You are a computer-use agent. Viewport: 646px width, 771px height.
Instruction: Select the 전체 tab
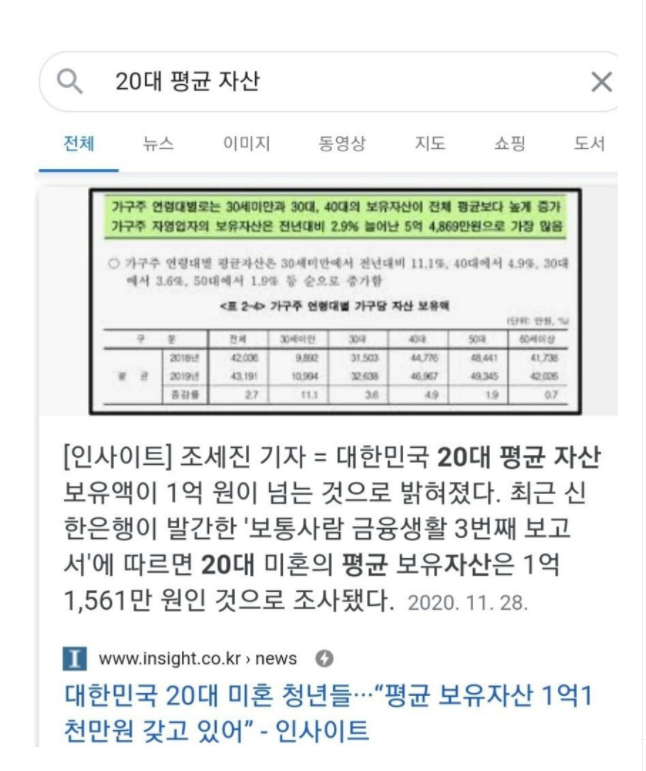[x=79, y=144]
